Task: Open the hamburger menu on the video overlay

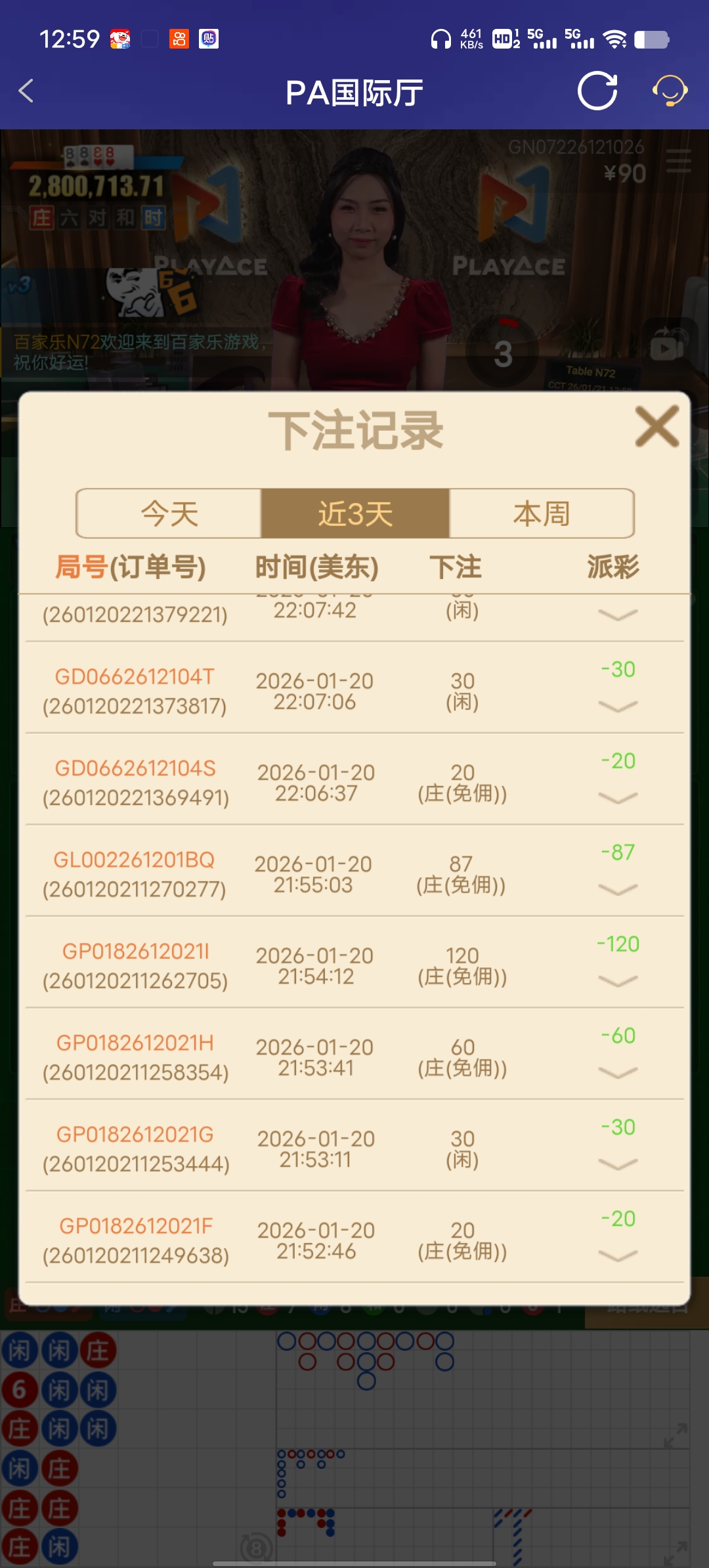Action: click(x=677, y=160)
